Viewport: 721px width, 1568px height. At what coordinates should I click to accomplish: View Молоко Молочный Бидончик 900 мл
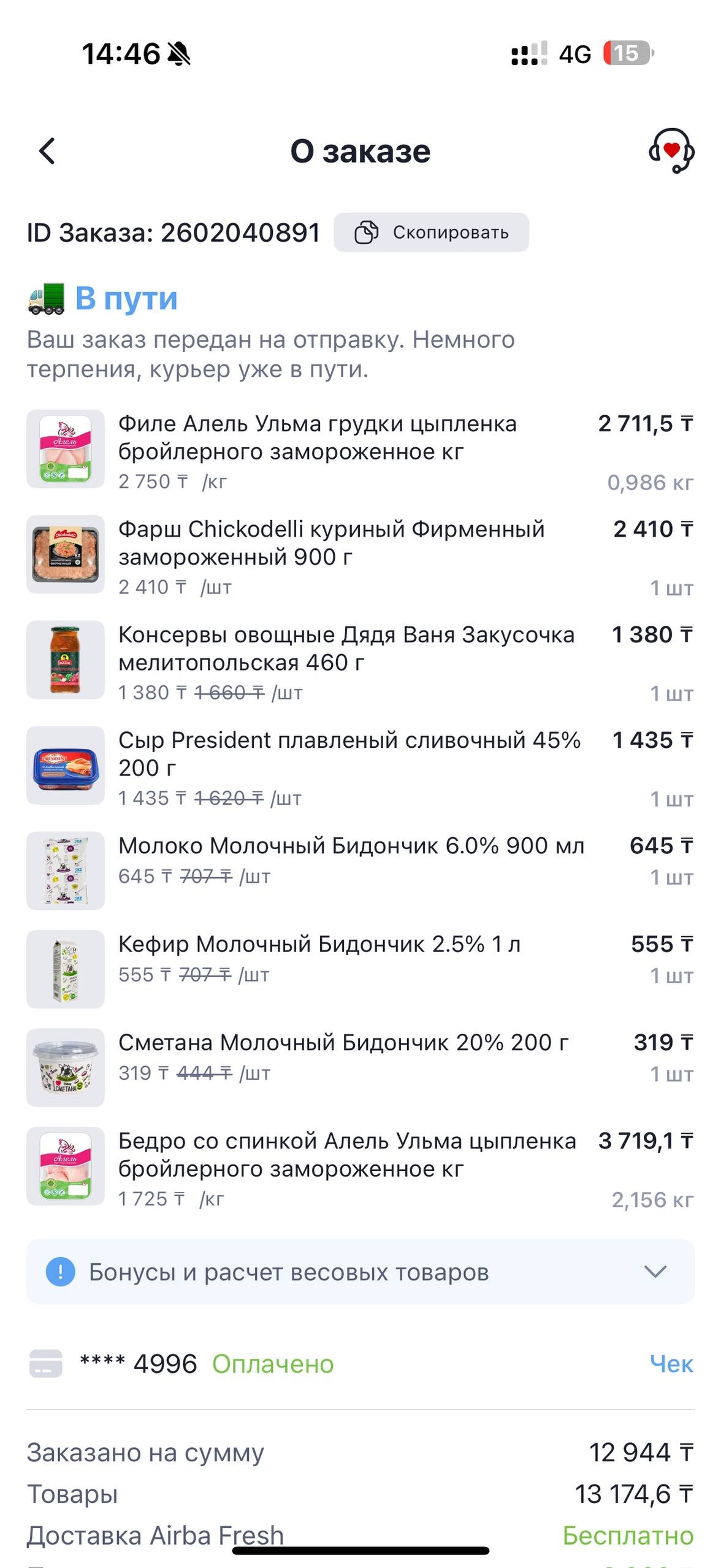[x=351, y=846]
